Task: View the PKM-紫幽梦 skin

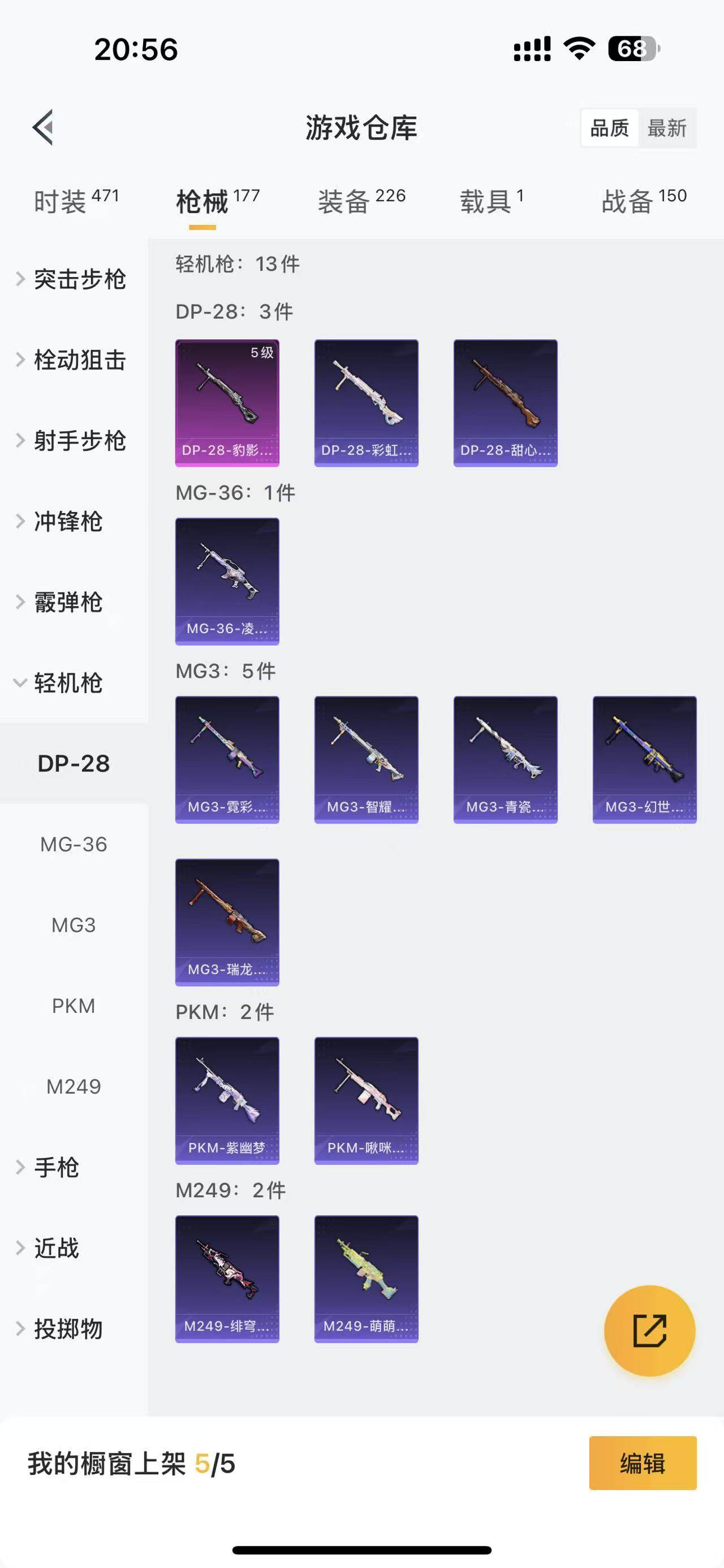Action: coord(227,1101)
